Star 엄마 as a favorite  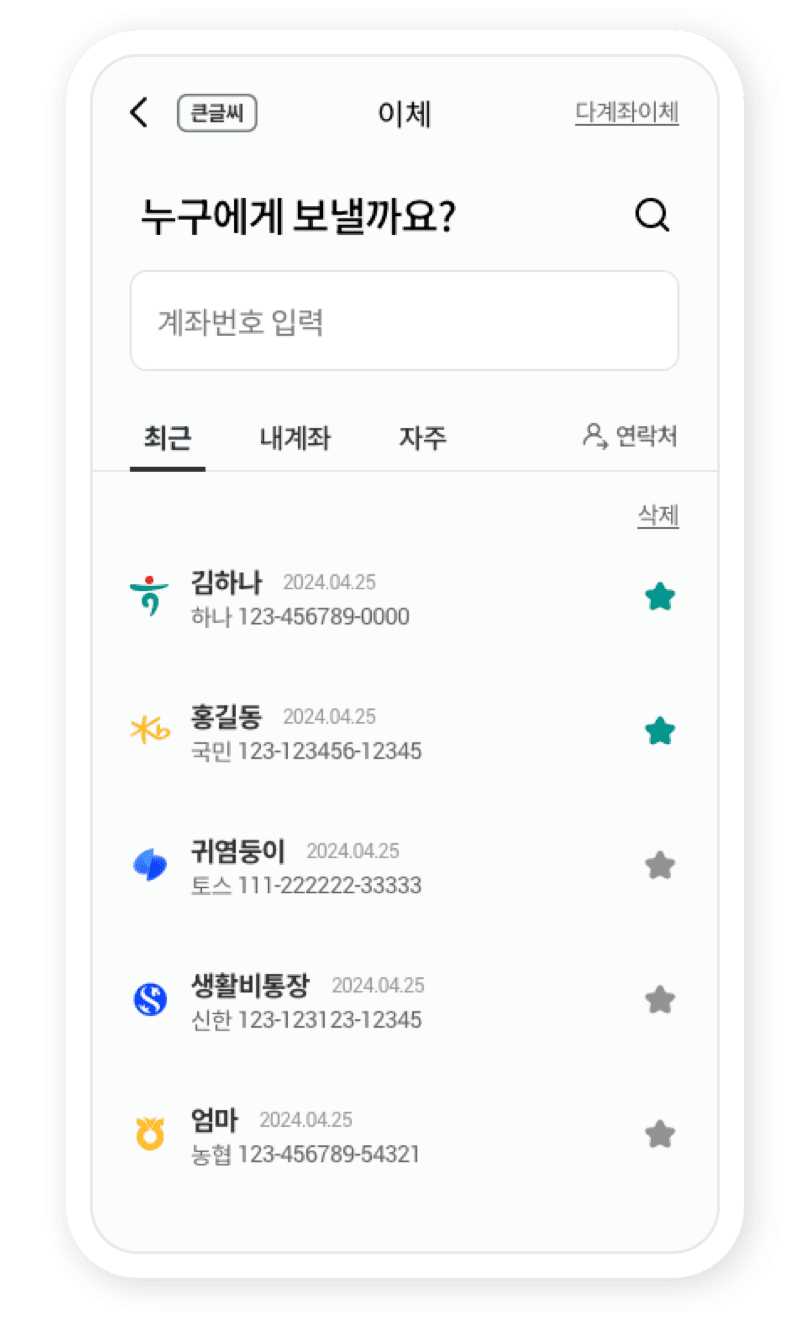[659, 1135]
